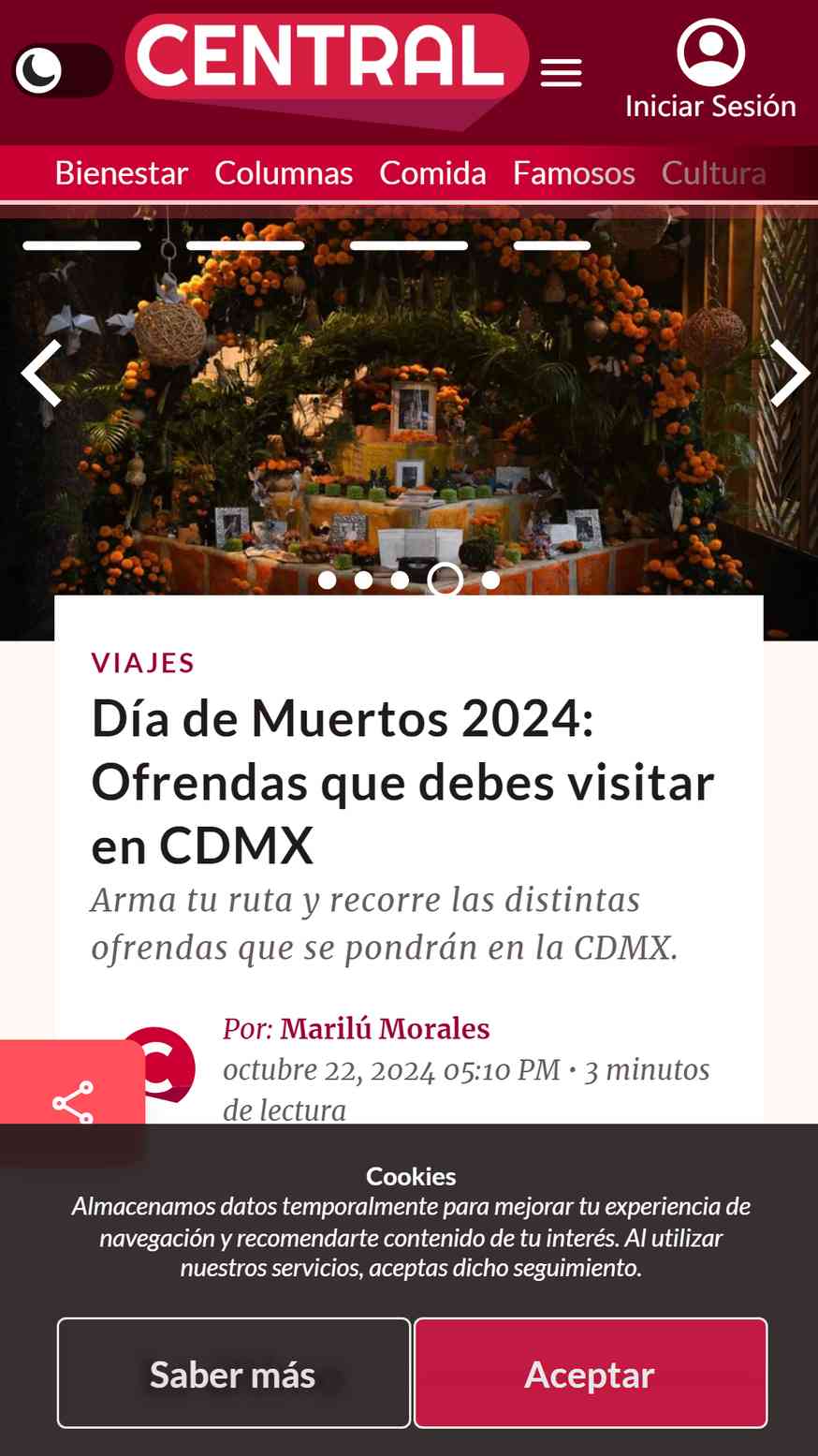
Task: Jump to the first carousel dot
Action: point(328,580)
